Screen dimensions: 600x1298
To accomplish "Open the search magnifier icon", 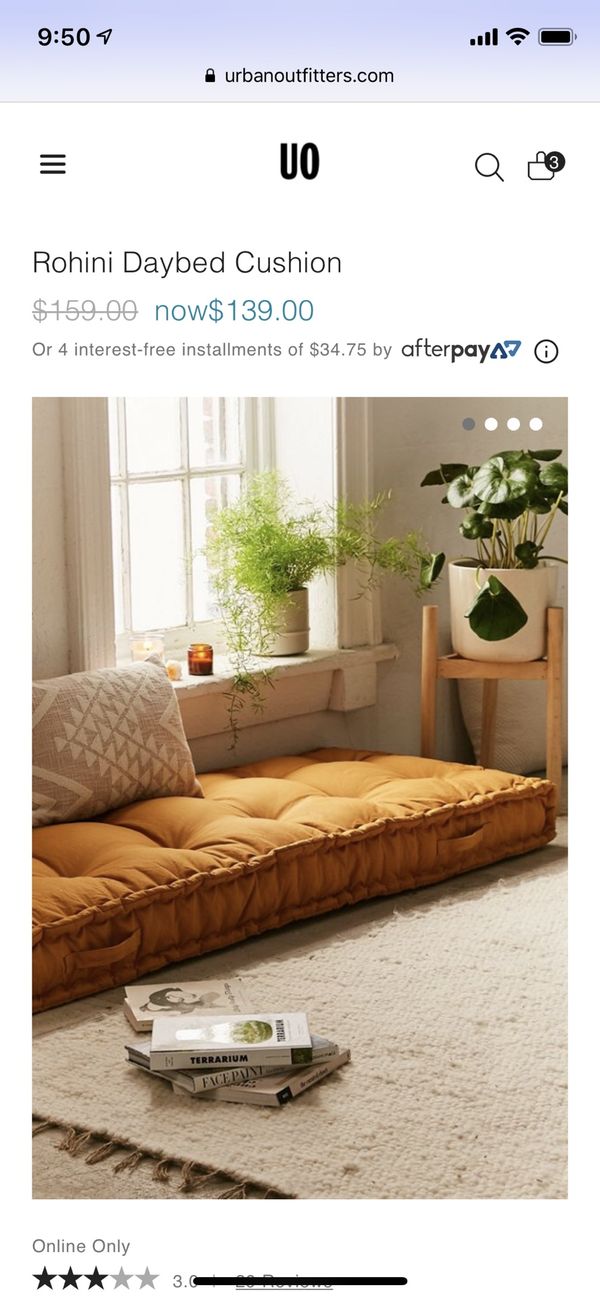I will click(489, 167).
